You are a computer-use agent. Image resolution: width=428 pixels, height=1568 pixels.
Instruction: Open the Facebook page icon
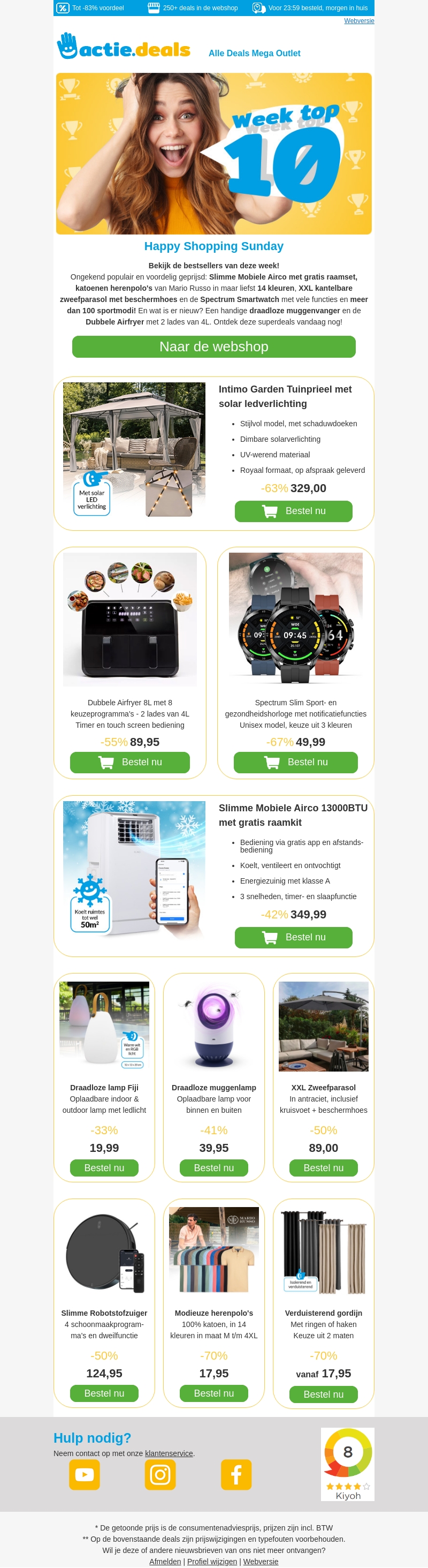click(236, 1474)
